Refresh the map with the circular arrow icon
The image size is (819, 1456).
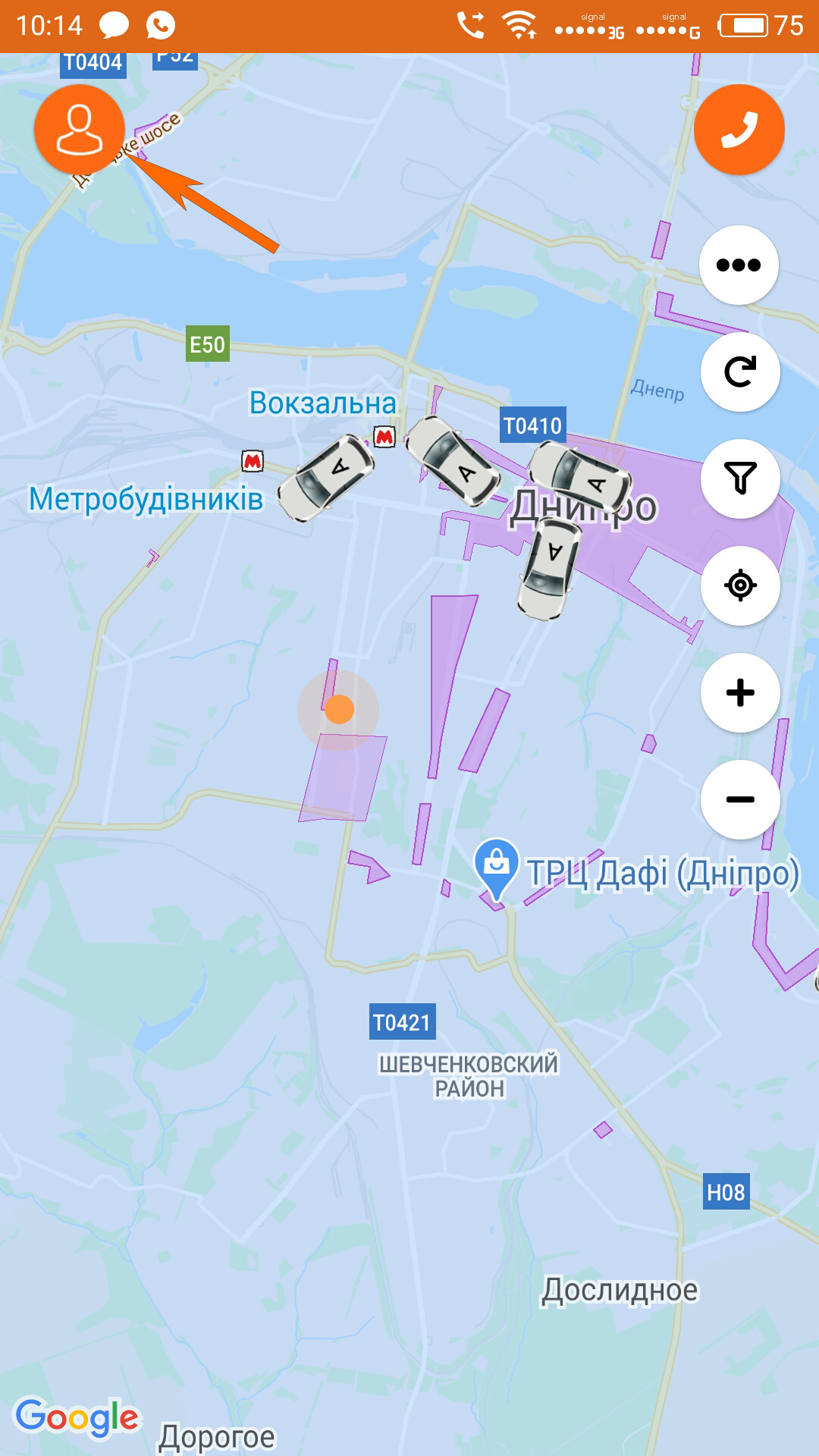pos(739,372)
